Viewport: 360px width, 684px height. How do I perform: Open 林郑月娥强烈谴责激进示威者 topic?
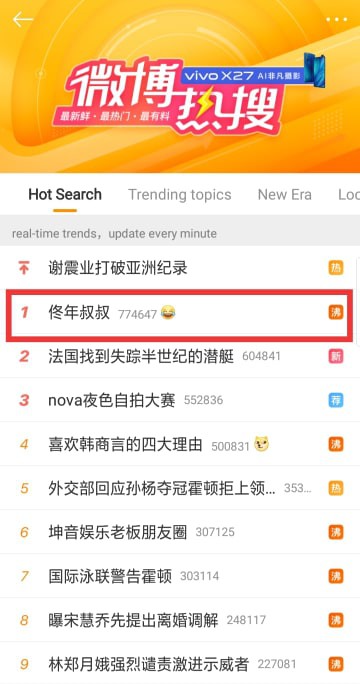tap(180, 663)
